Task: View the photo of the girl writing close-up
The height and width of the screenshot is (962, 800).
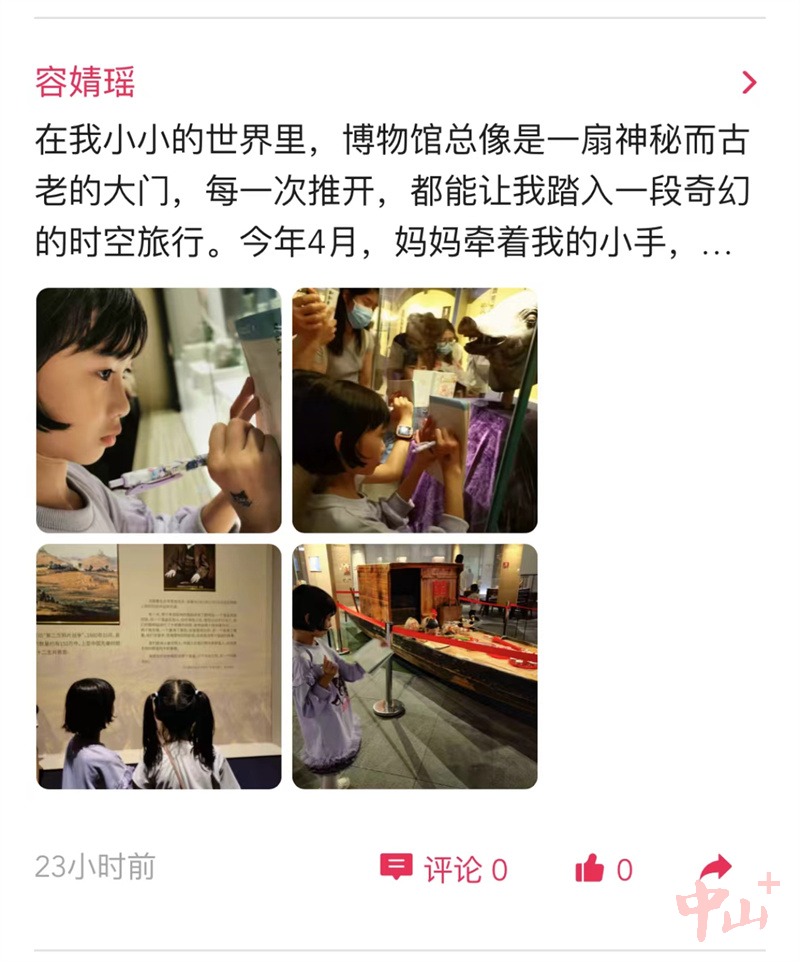Action: [159, 410]
